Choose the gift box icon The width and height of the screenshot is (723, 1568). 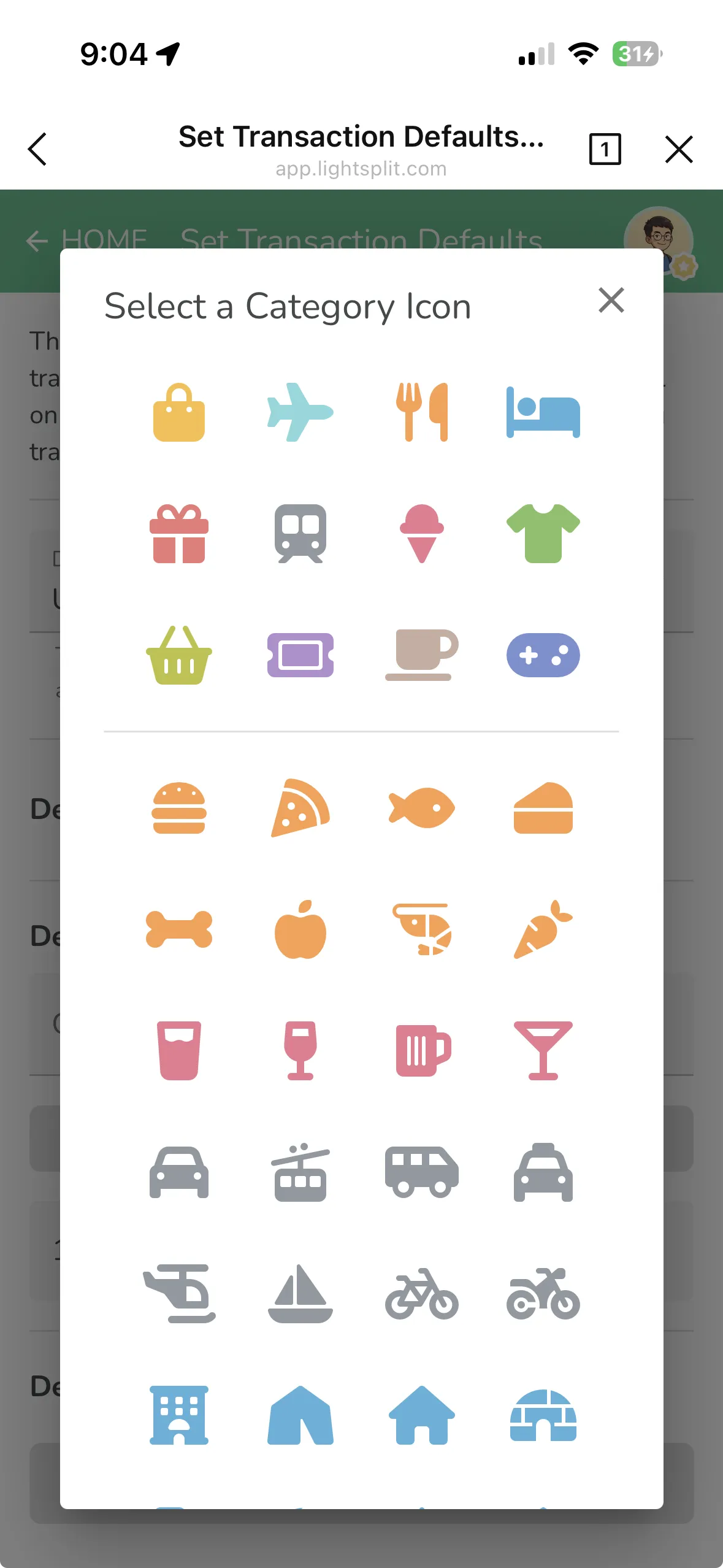(x=178, y=534)
